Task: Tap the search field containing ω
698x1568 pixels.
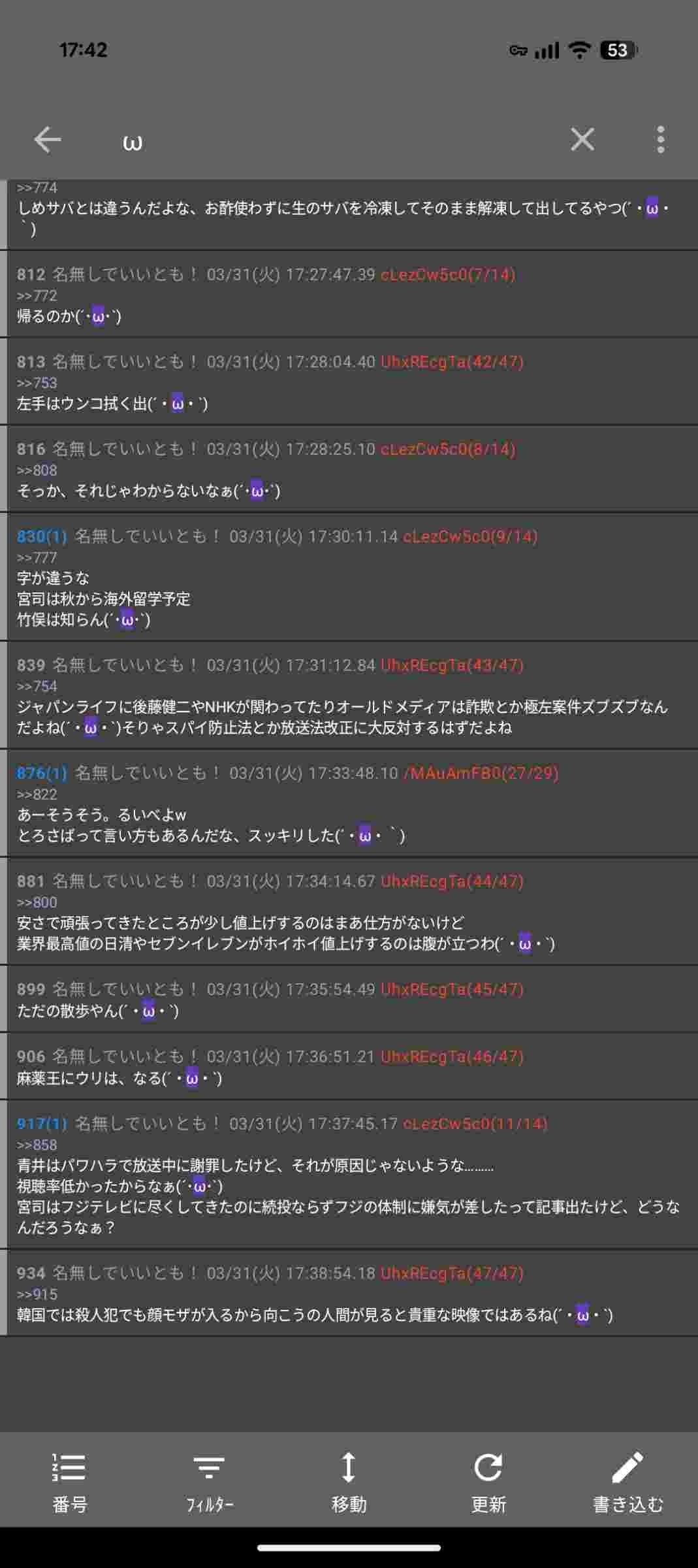Action: click(x=326, y=140)
